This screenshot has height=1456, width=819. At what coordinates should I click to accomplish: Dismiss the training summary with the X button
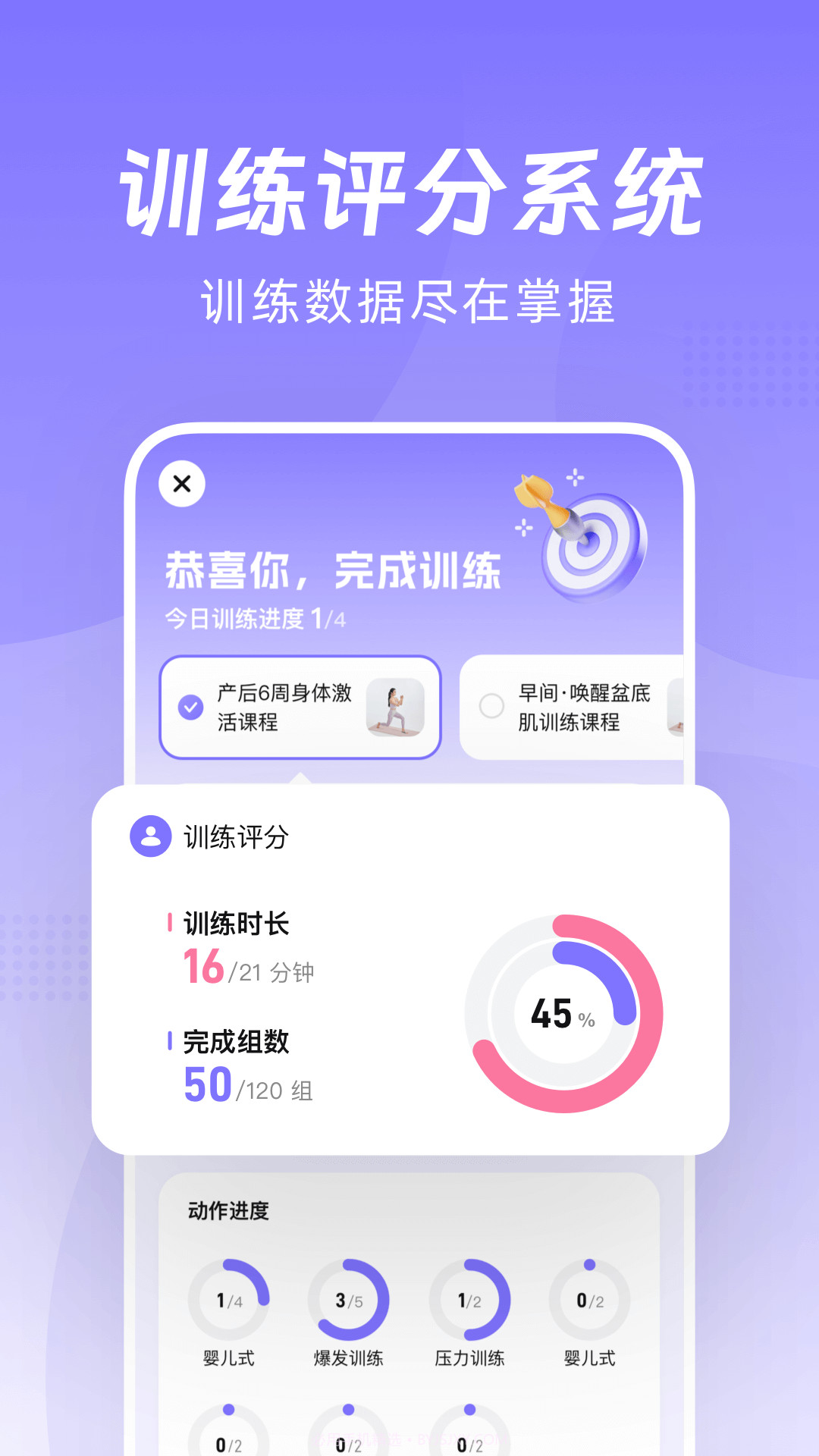click(x=181, y=484)
